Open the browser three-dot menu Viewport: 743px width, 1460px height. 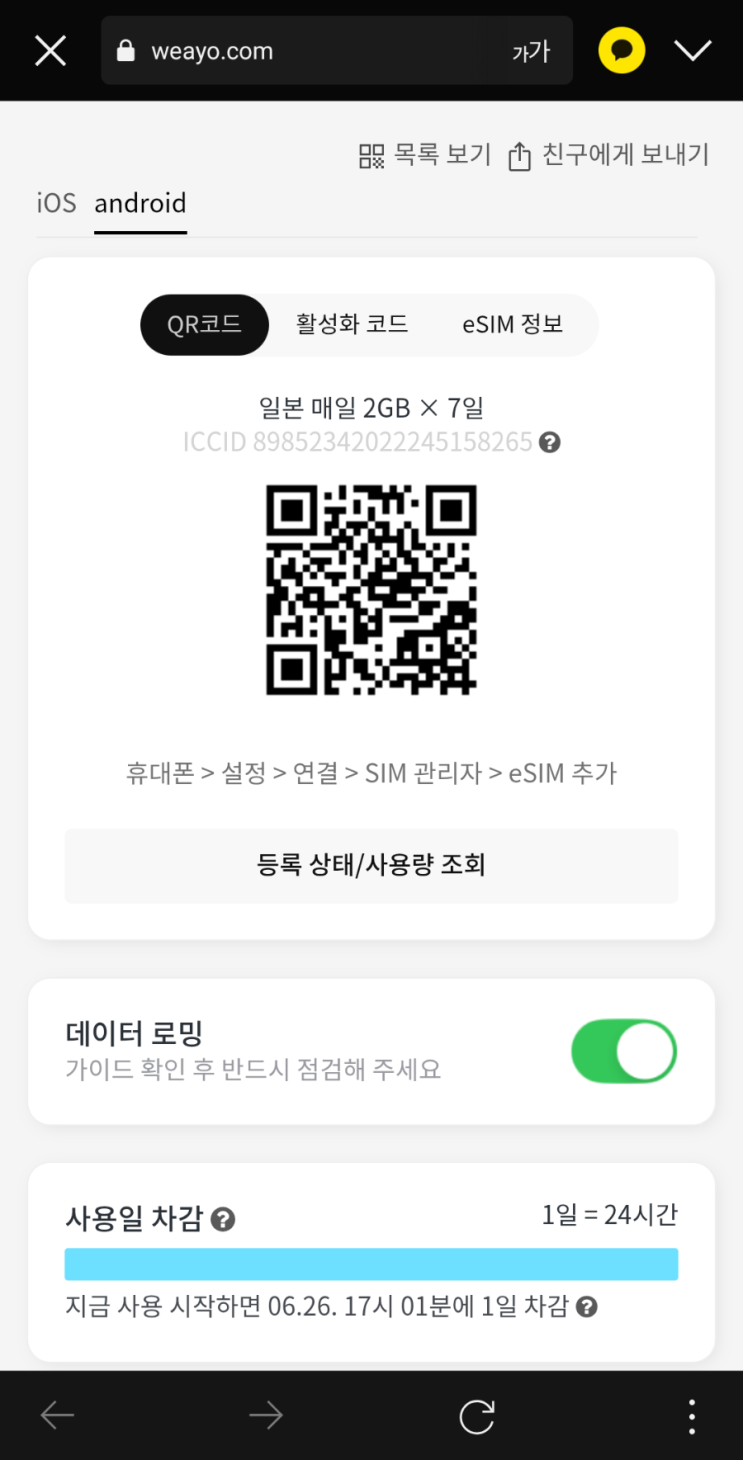click(x=692, y=1415)
